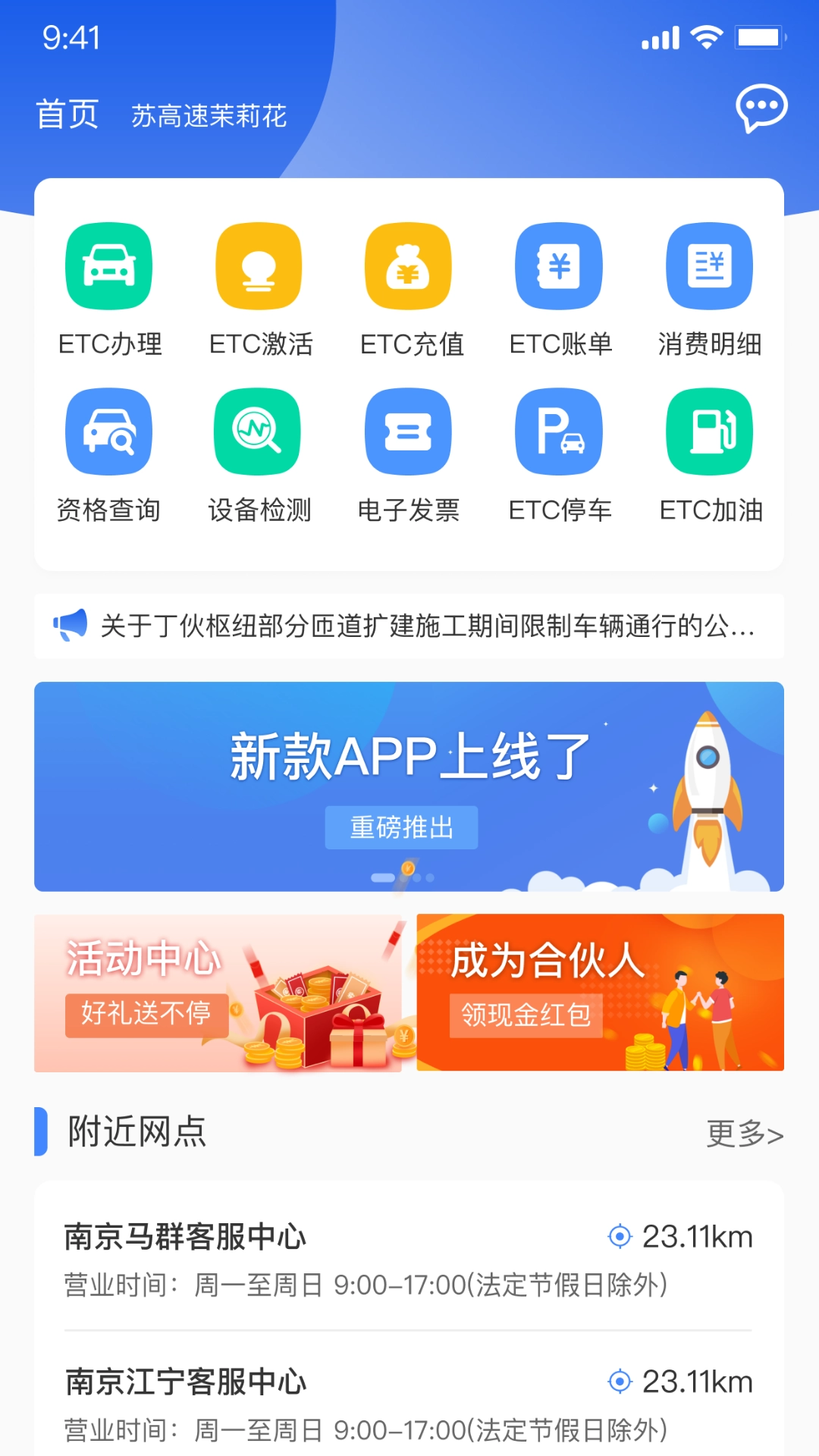The height and width of the screenshot is (1456, 819).
Task: Select the 资格查询 car search icon
Action: click(108, 431)
